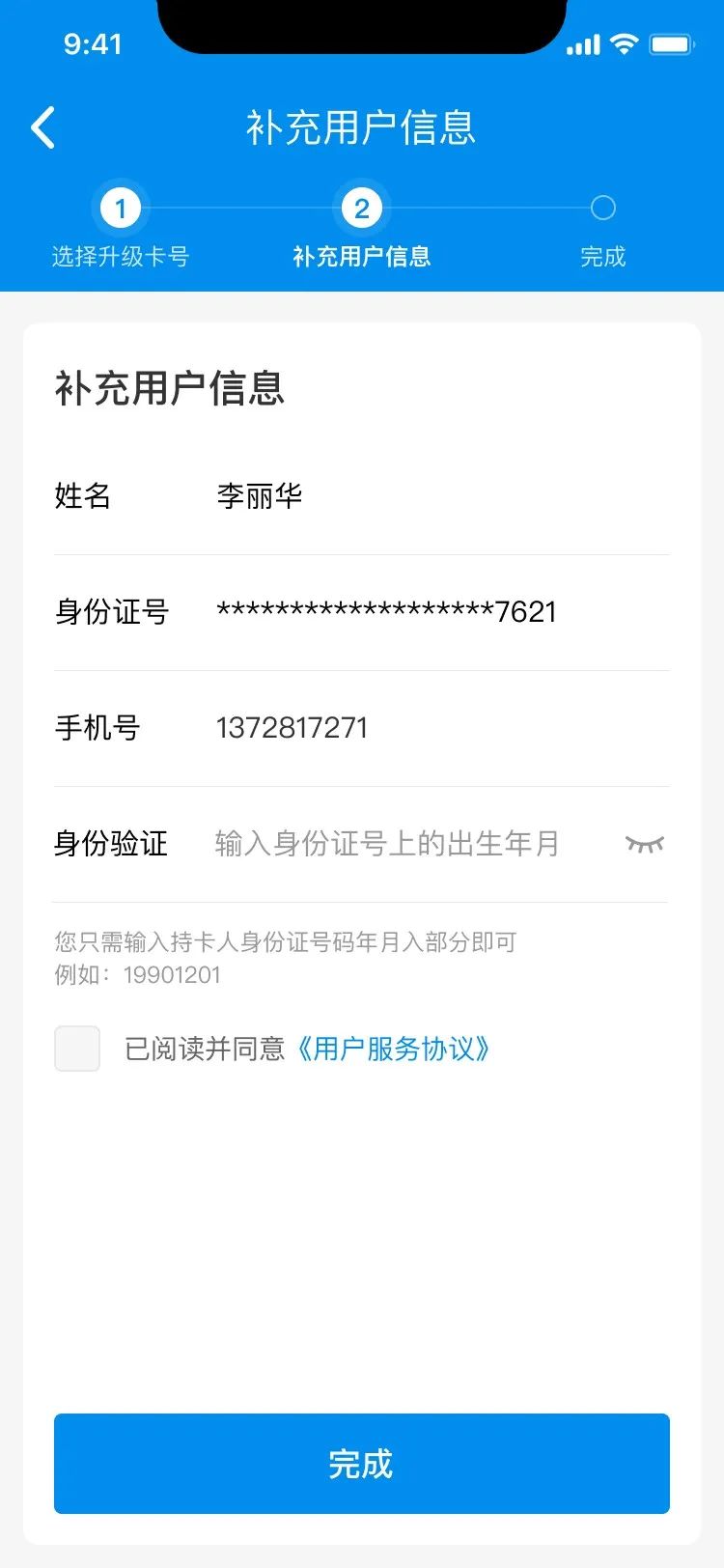Toggle visibility with the eye icon
Screen dimensions: 724x1568
(x=645, y=845)
